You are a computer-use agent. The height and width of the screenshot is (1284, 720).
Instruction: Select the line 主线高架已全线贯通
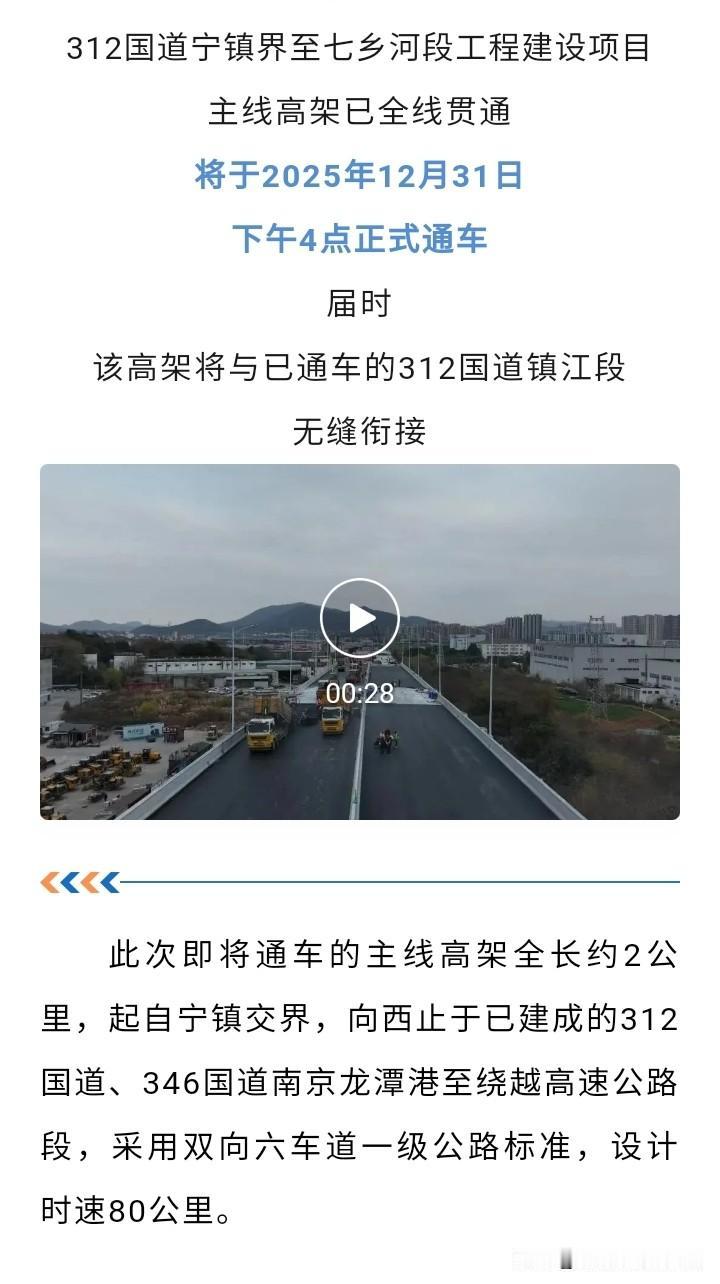click(x=360, y=112)
